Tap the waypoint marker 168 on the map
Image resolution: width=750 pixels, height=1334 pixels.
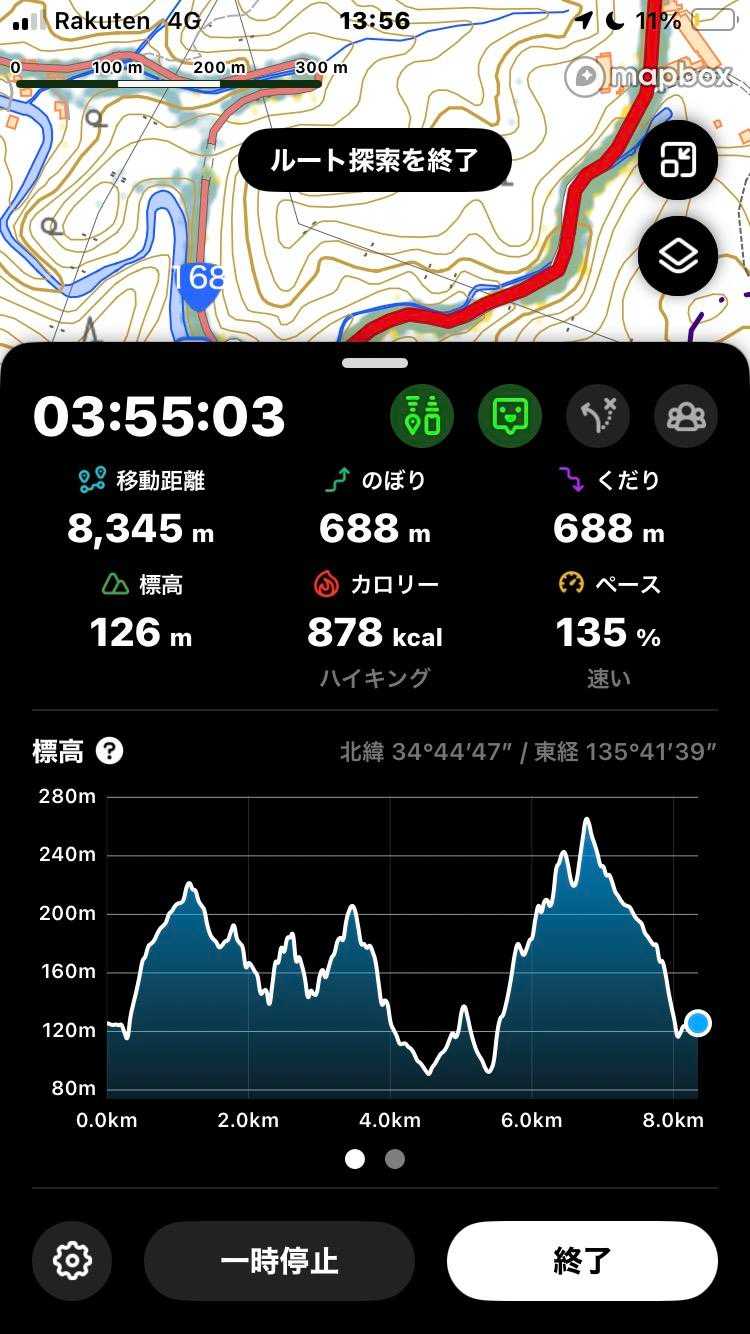[x=199, y=284]
